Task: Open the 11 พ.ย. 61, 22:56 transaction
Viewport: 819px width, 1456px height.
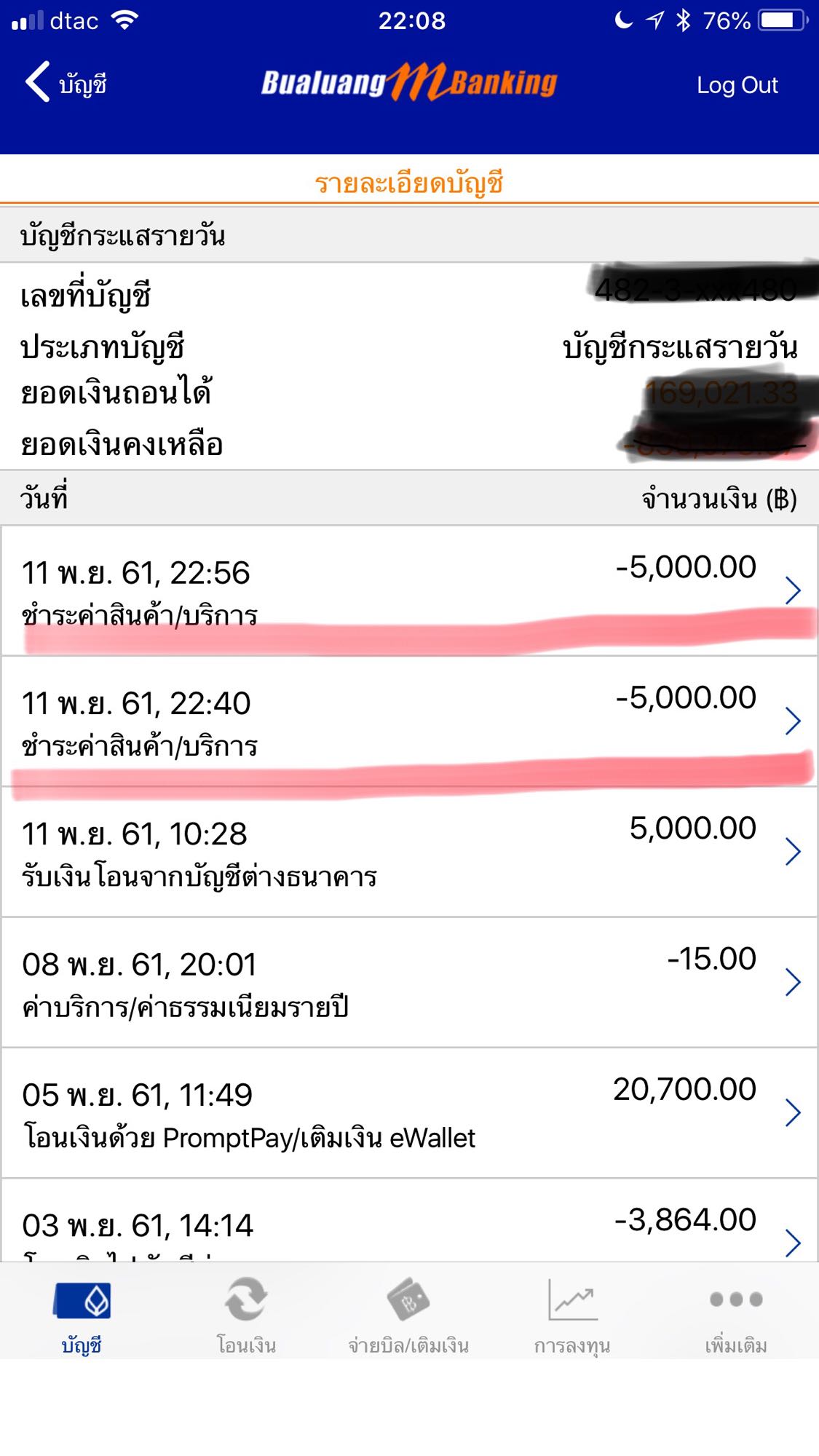Action: click(x=409, y=590)
